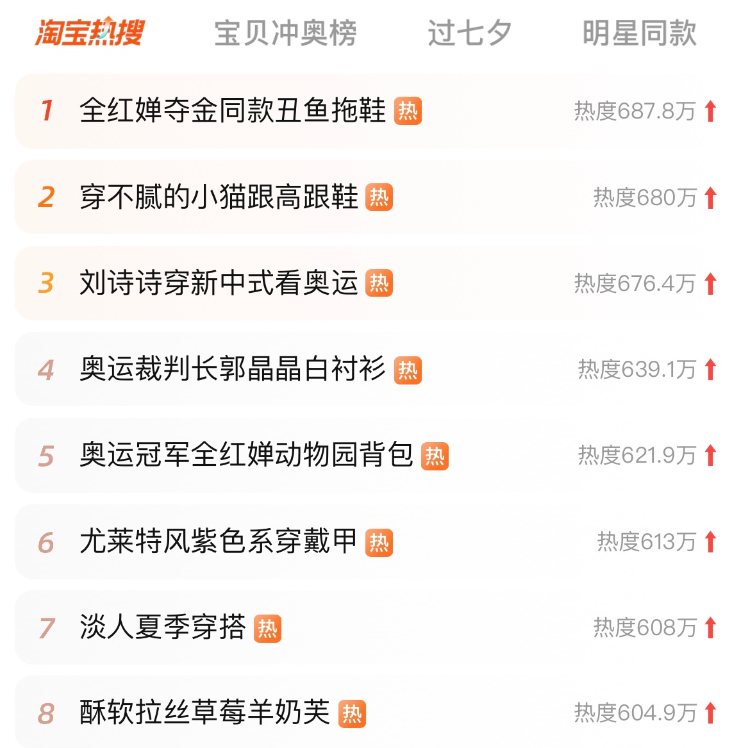Click the 热 badge after 奥运裁判长郭晶晶白衬衫
This screenshot has width=746, height=748.
coord(409,369)
